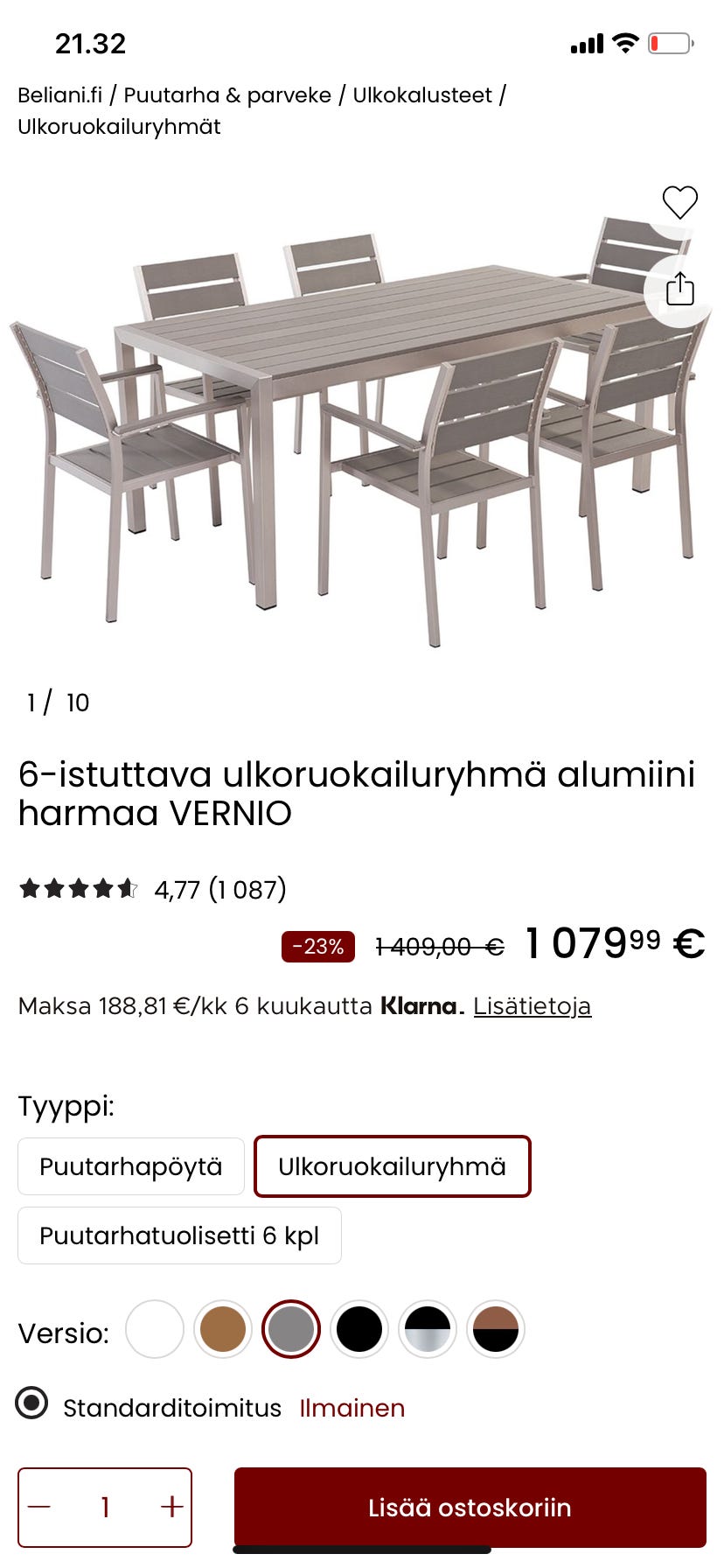The width and height of the screenshot is (724, 1568).
Task: Tap the Wi-Fi icon in the status bar
Action: [626, 42]
